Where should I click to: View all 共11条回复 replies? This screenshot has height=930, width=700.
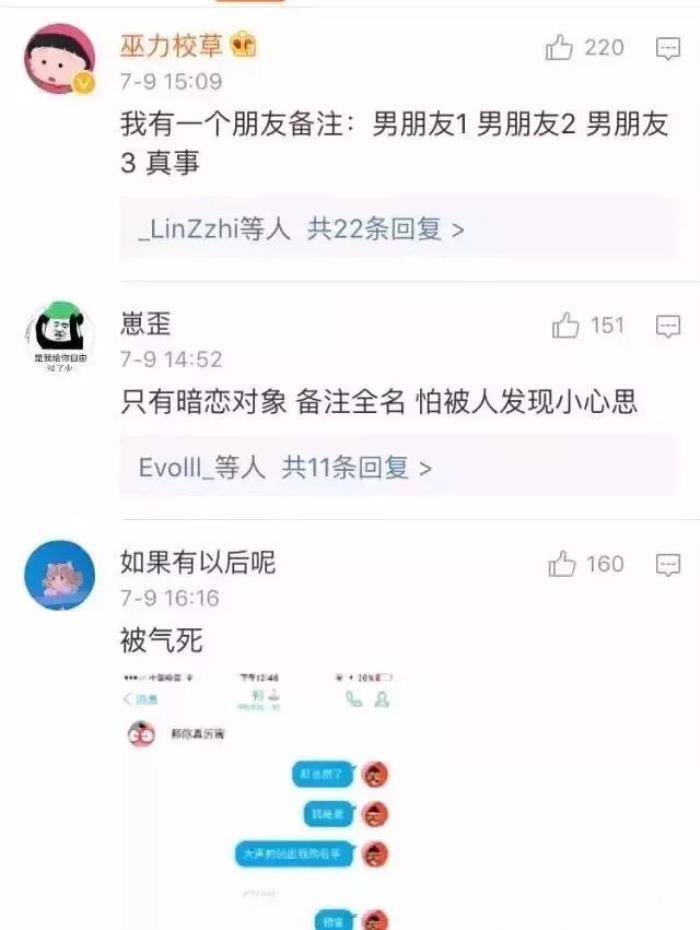(356, 467)
